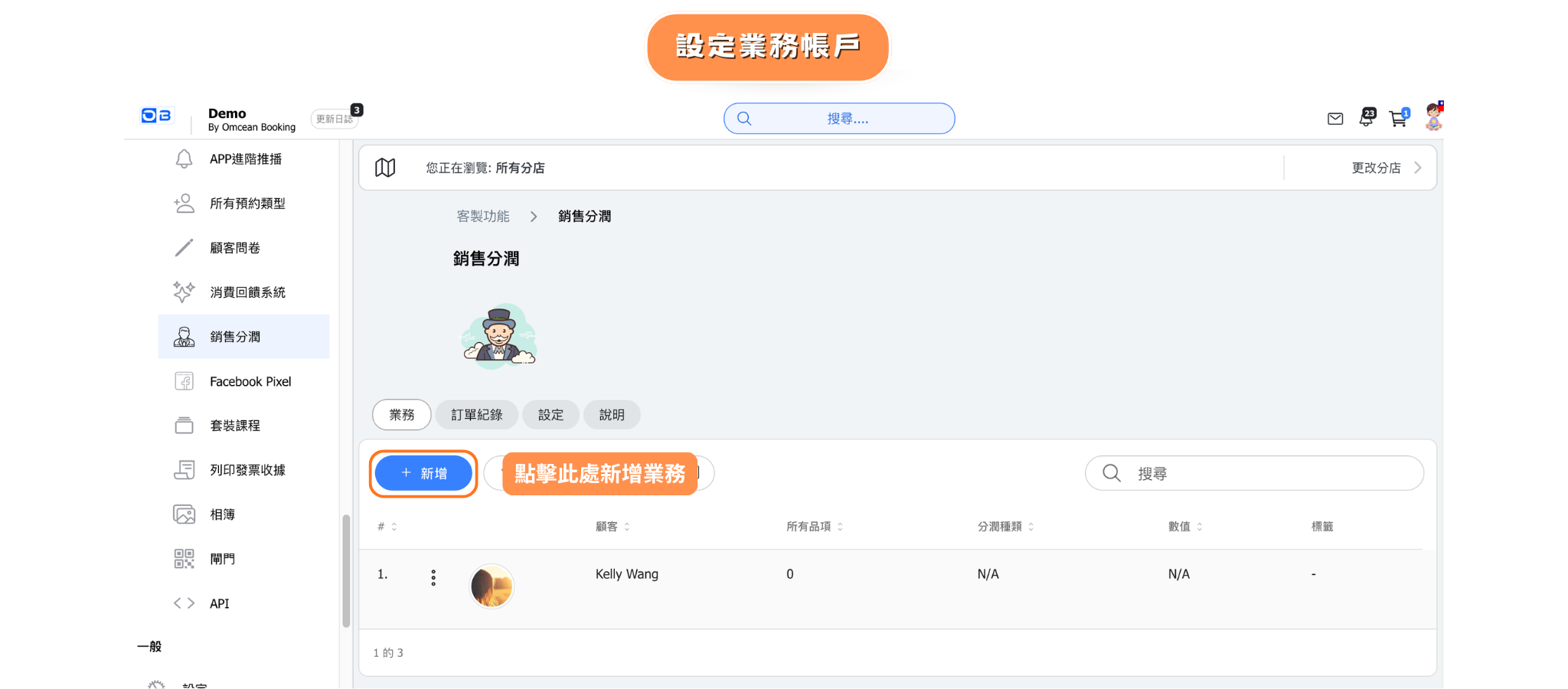Screen dimensions: 1568x689
Task: Open Facebook Pixel settings
Action: tap(250, 381)
